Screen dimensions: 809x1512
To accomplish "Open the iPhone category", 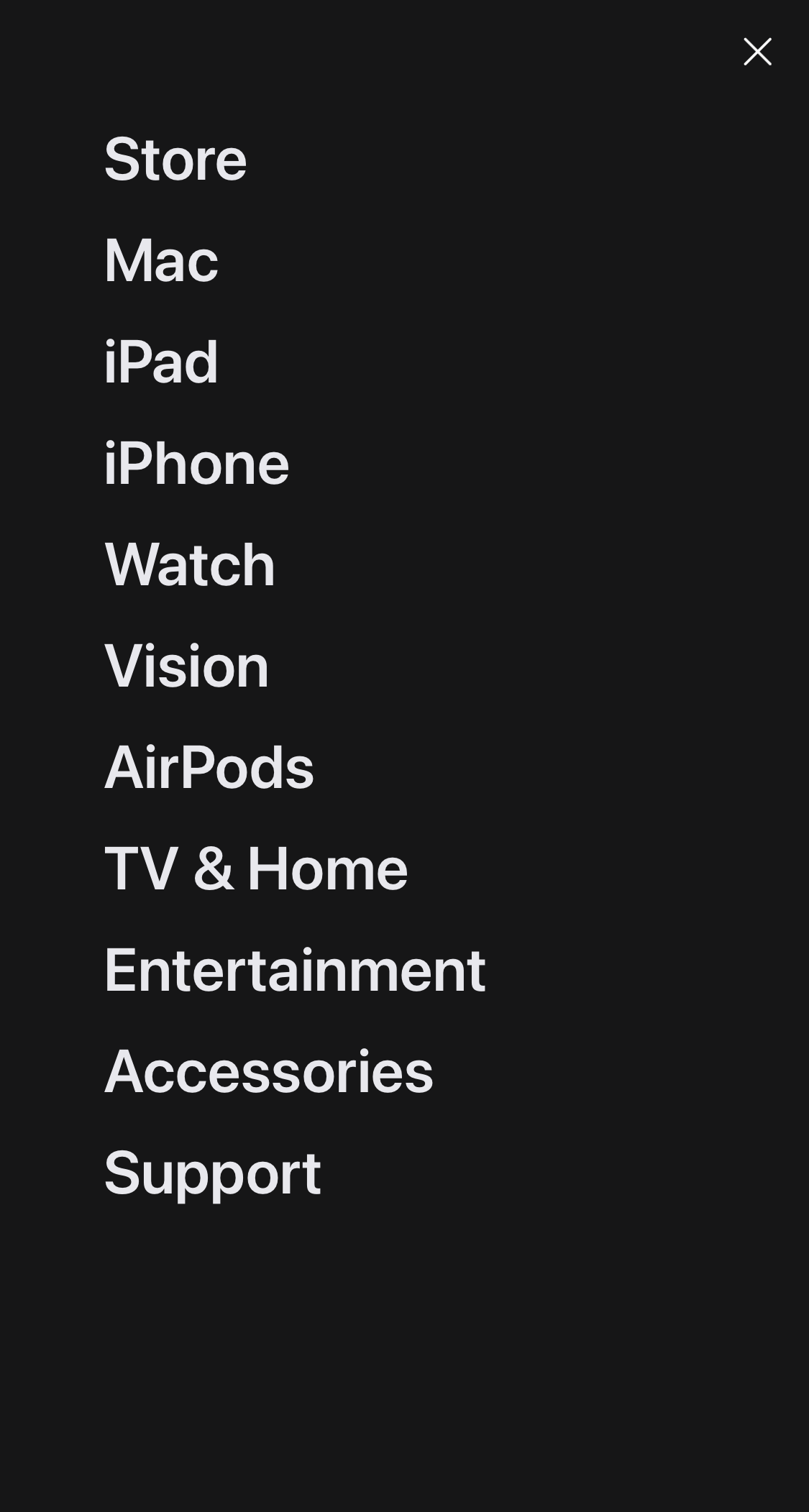I will point(196,462).
